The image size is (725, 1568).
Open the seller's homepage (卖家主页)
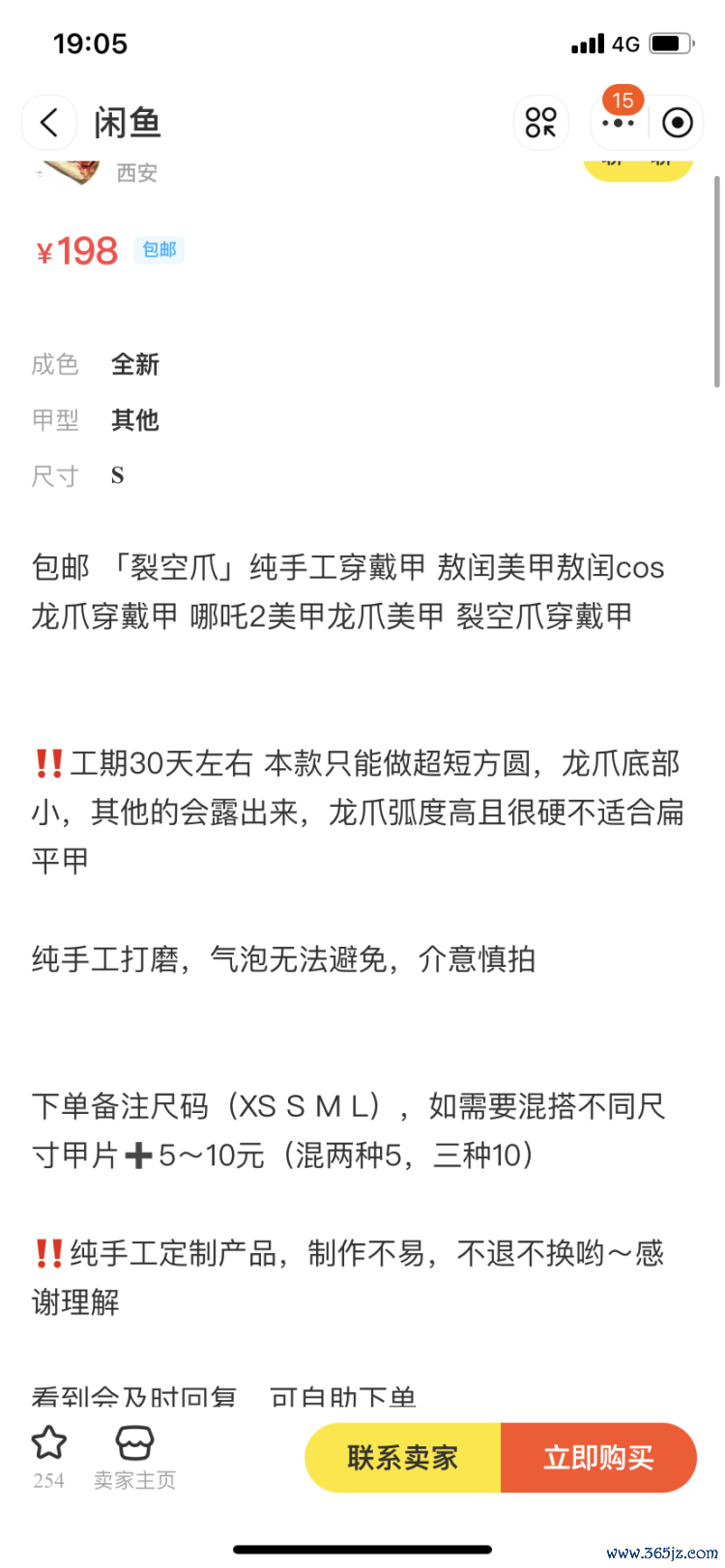tap(134, 1457)
